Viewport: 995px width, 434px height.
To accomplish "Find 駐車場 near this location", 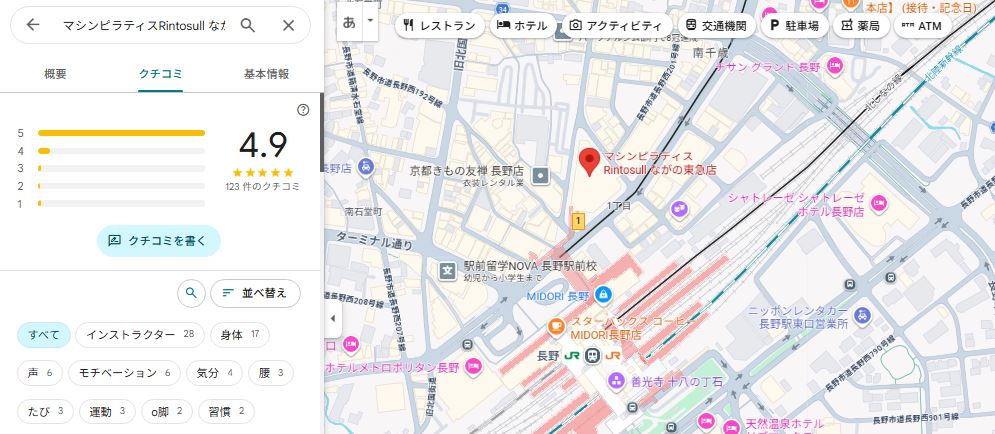I will (x=794, y=25).
